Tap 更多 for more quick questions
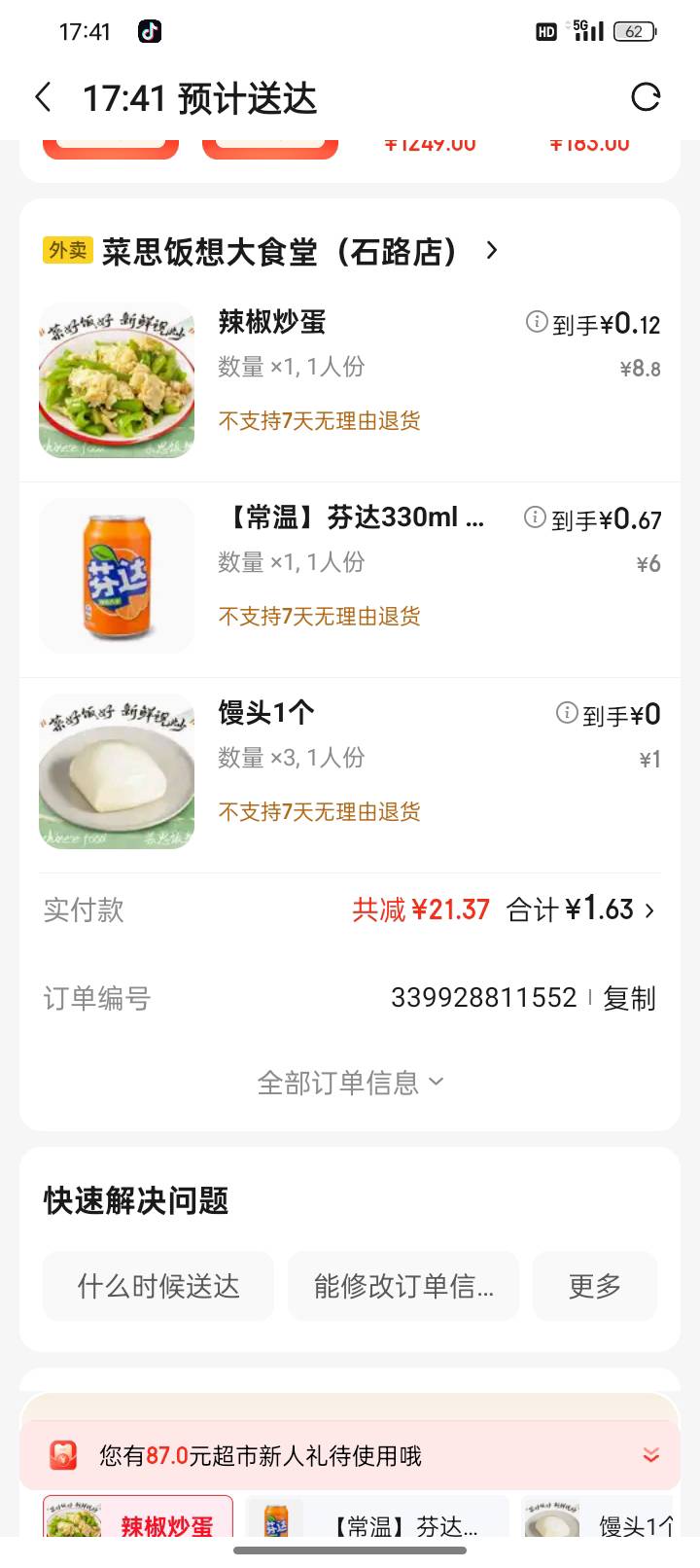Screen dimensions: 700x1568 (x=594, y=1286)
